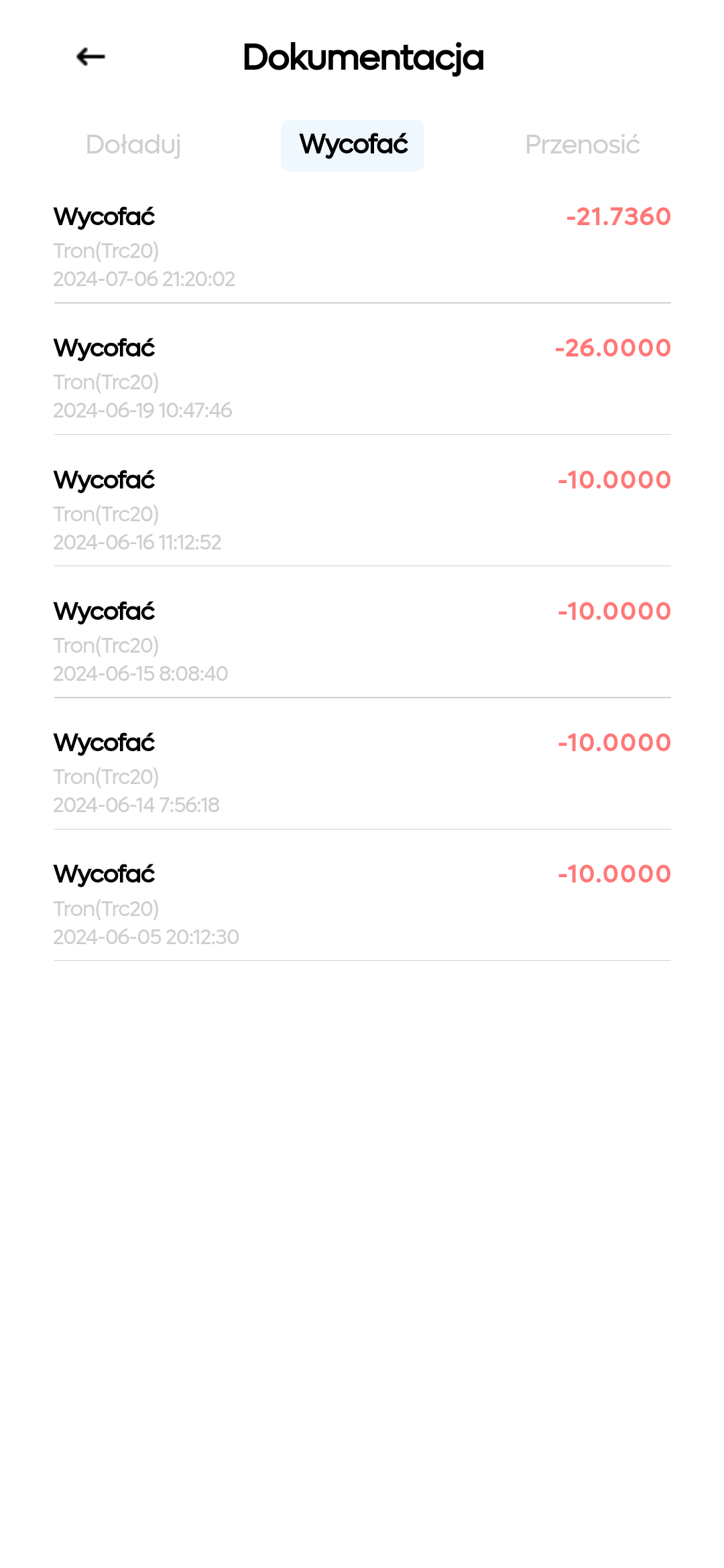
Task: Select the Wycofać tab
Action: point(353,145)
